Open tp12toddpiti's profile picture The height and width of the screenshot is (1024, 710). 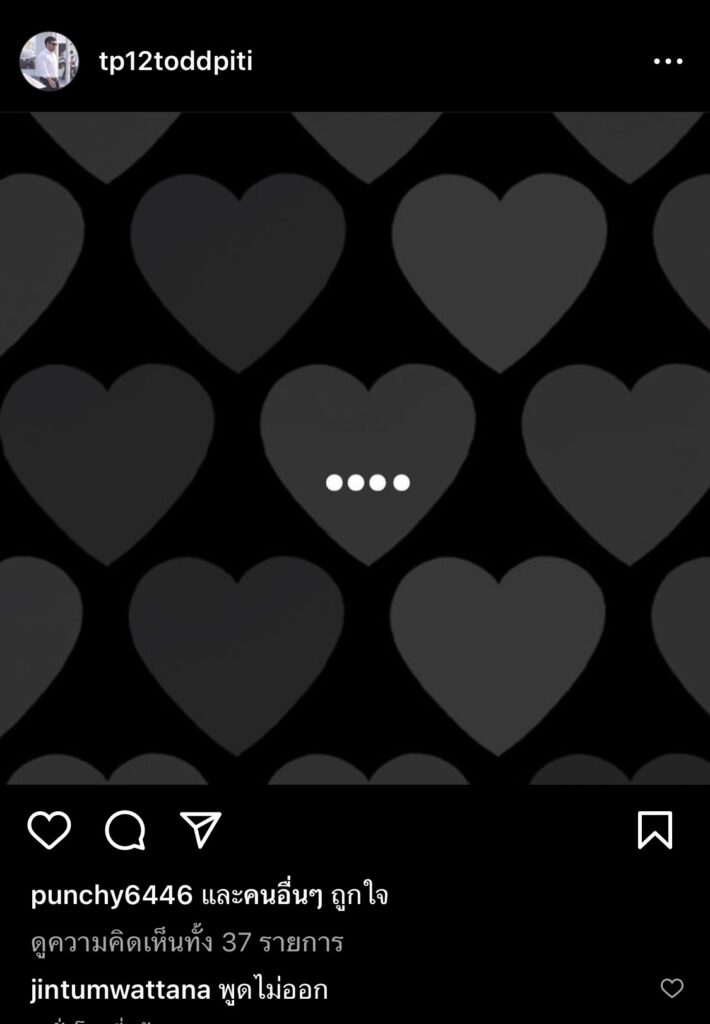click(x=49, y=61)
